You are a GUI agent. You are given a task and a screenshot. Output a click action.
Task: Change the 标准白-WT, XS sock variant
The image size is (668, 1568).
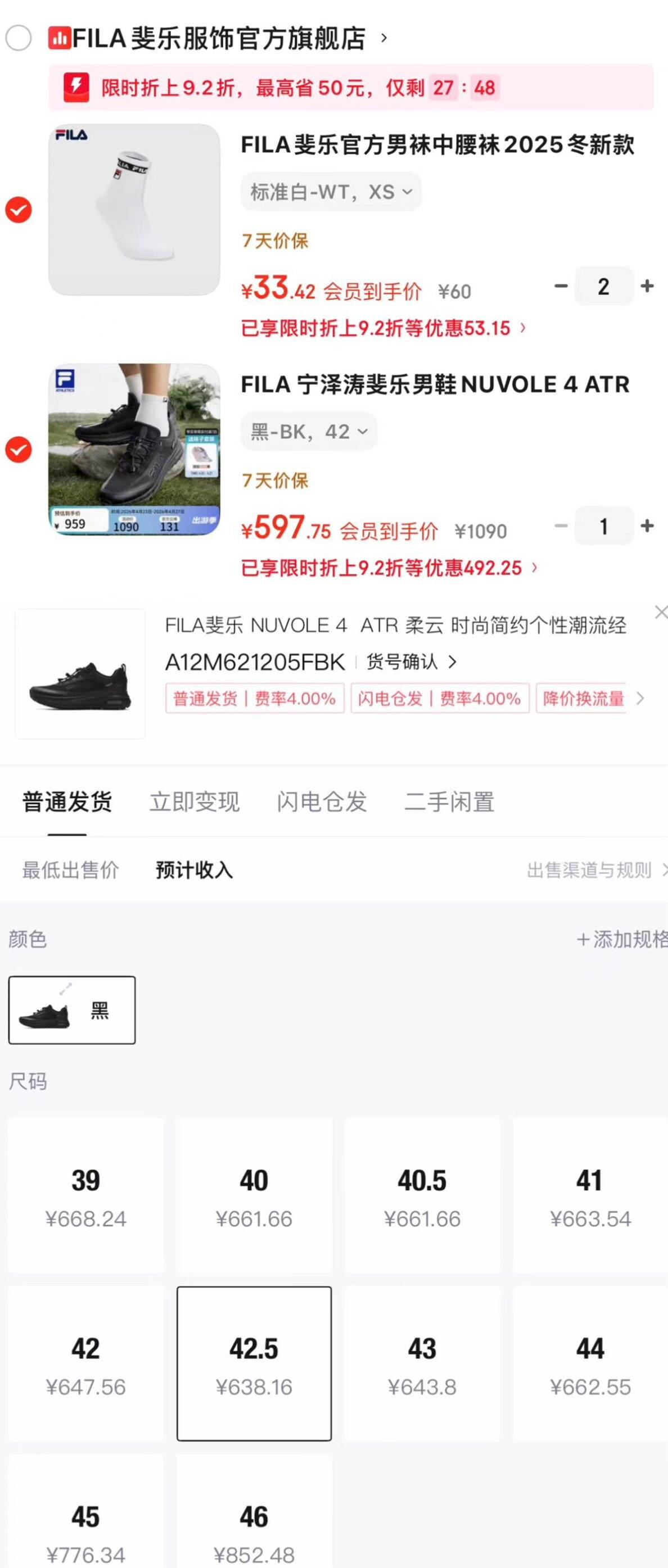click(x=331, y=192)
